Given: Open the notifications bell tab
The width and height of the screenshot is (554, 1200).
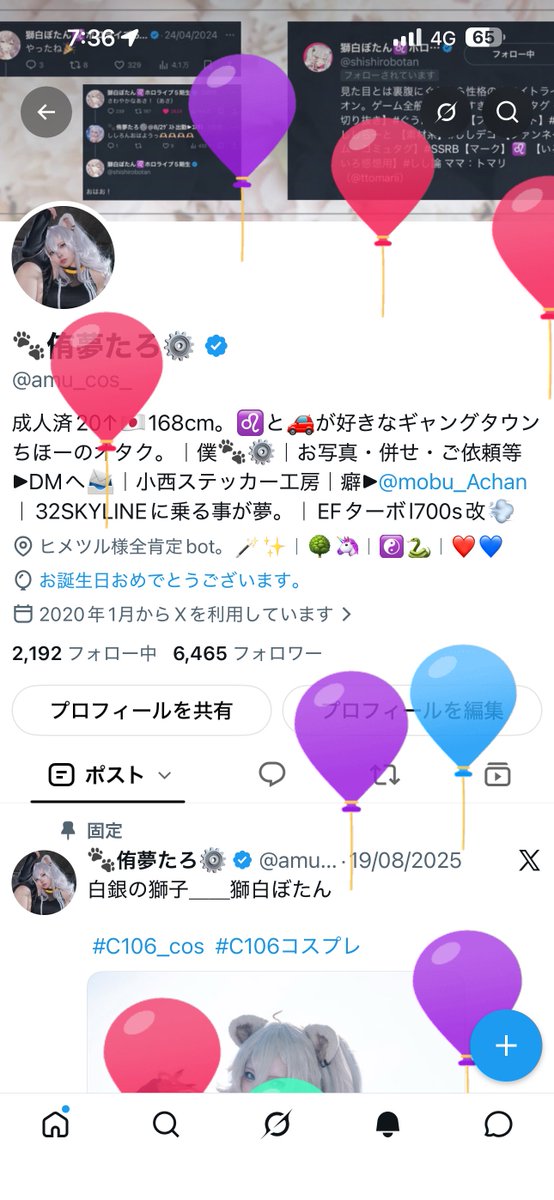Looking at the screenshot, I should pyautogui.click(x=388, y=1125).
